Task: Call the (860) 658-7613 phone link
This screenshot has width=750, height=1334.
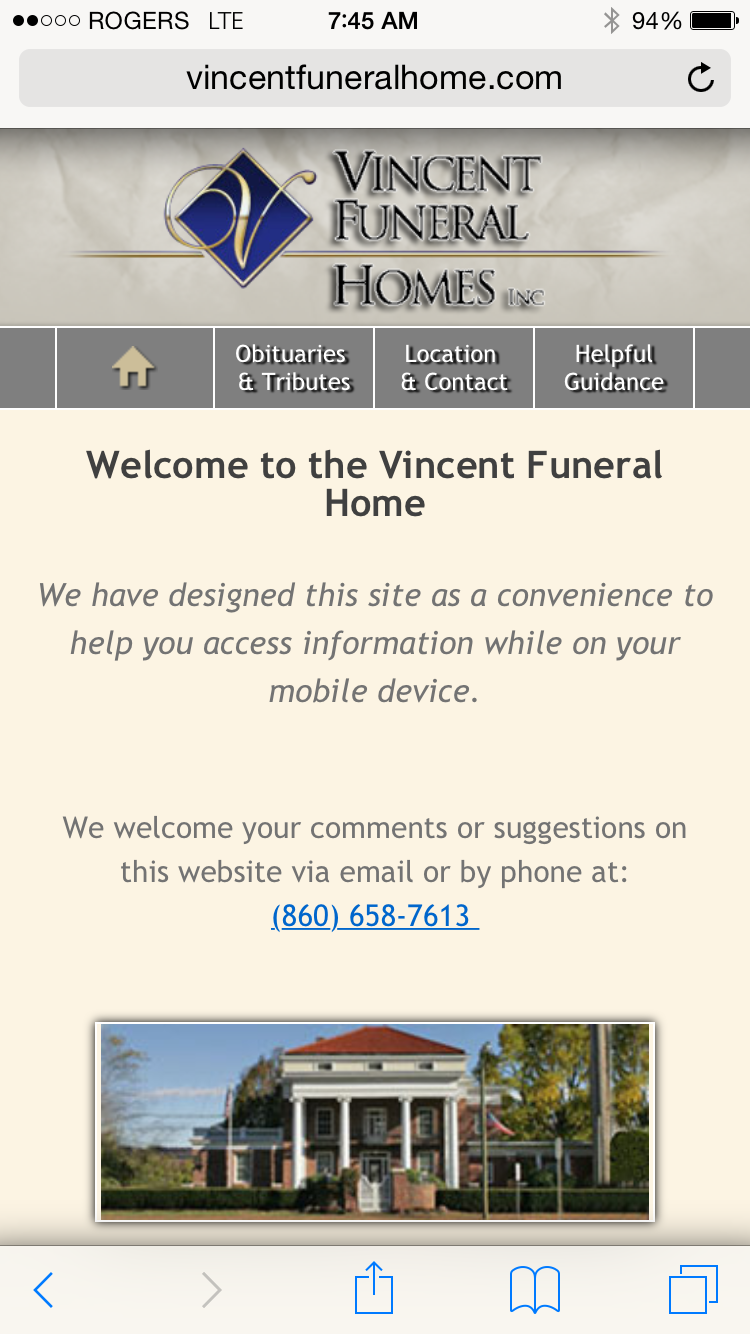Action: click(375, 915)
